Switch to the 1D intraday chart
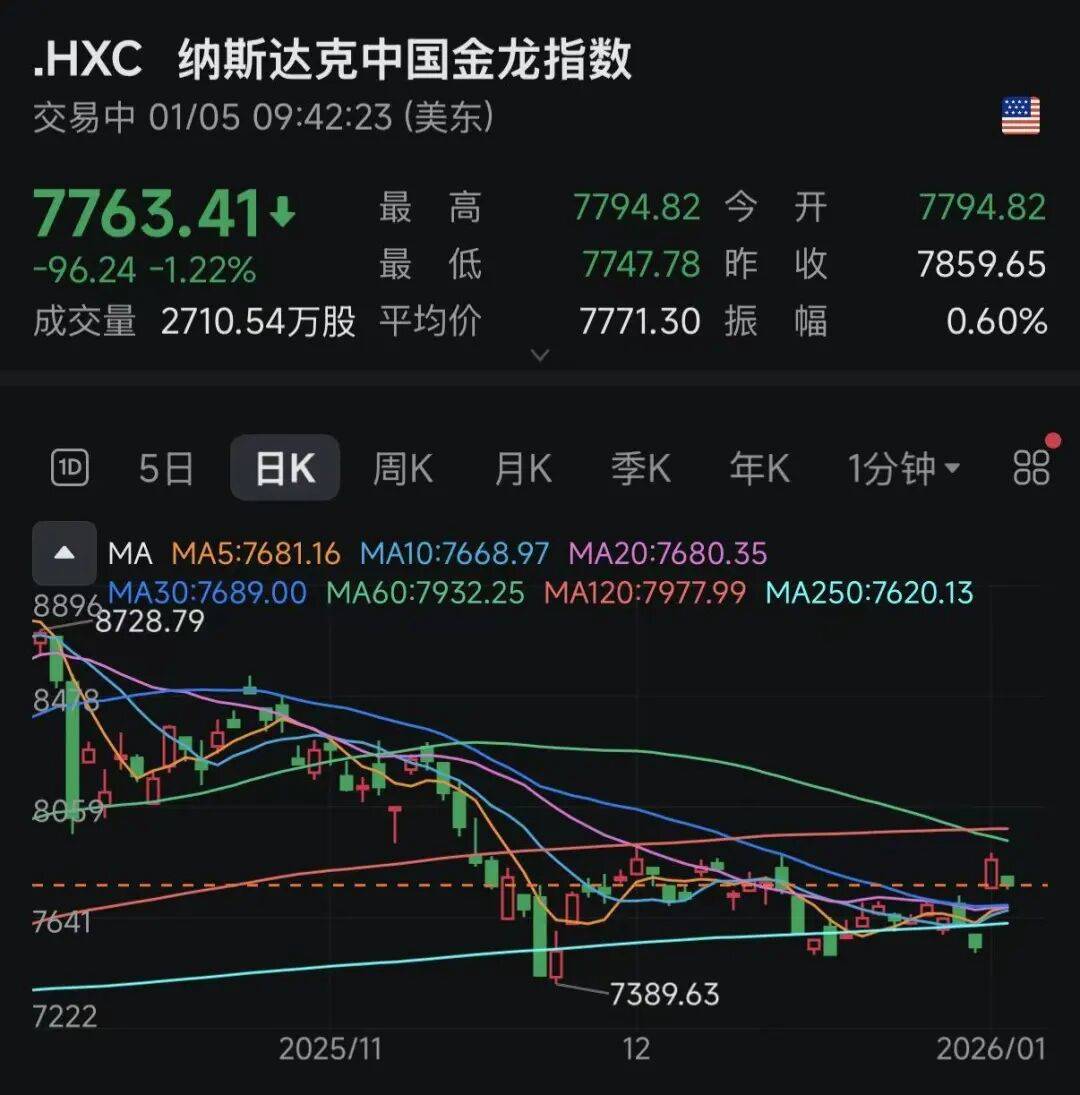Image resolution: width=1080 pixels, height=1095 pixels. point(70,467)
